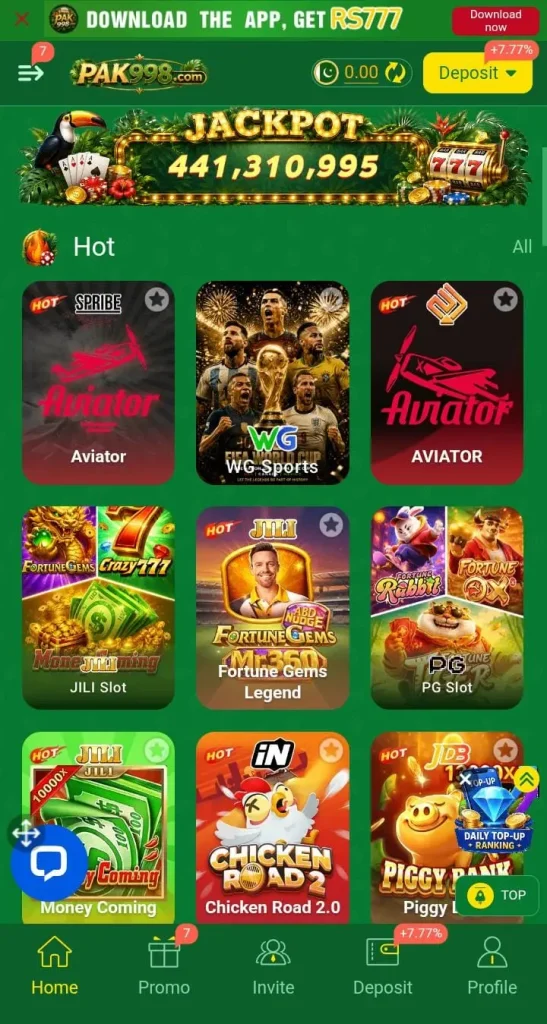The height and width of the screenshot is (1024, 547).
Task: Launch Chicken Road 2.0
Action: pyautogui.click(x=273, y=827)
